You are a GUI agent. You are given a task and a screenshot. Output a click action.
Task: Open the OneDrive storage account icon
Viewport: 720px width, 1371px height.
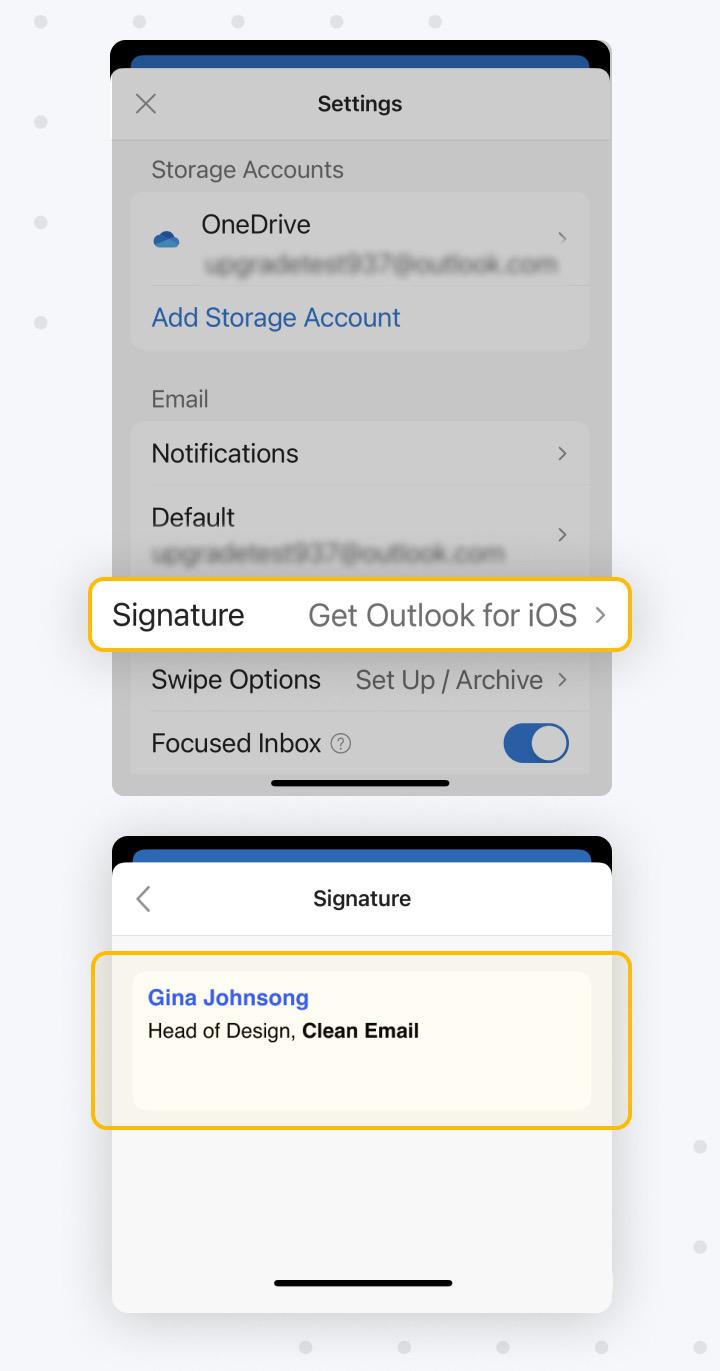point(166,237)
